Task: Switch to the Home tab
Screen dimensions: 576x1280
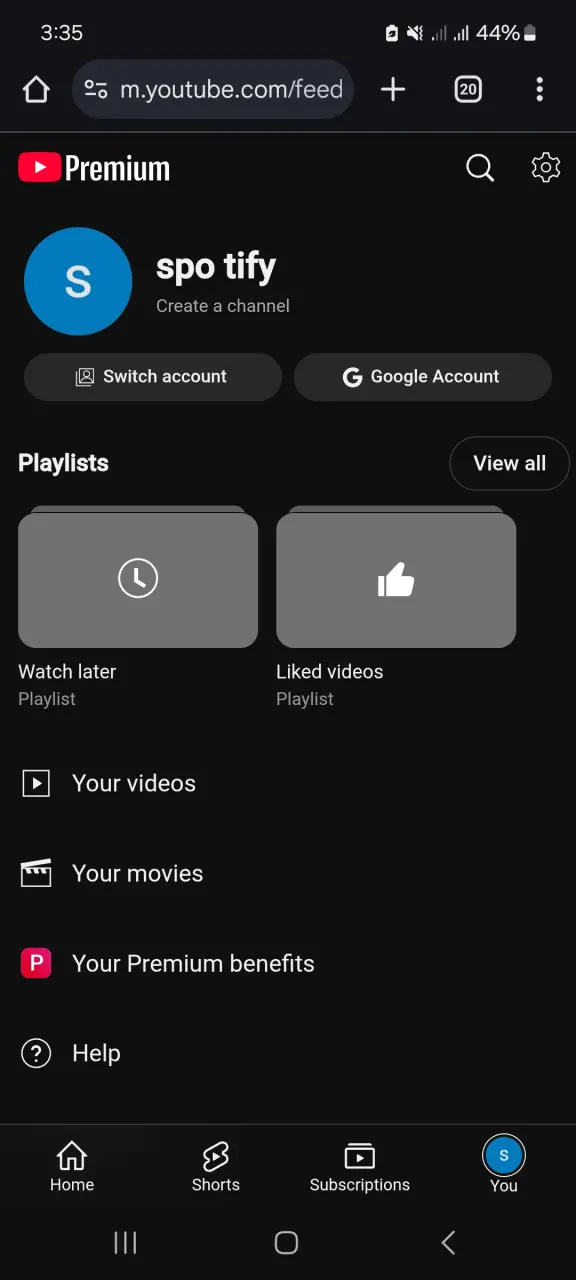Action: coord(72,1166)
